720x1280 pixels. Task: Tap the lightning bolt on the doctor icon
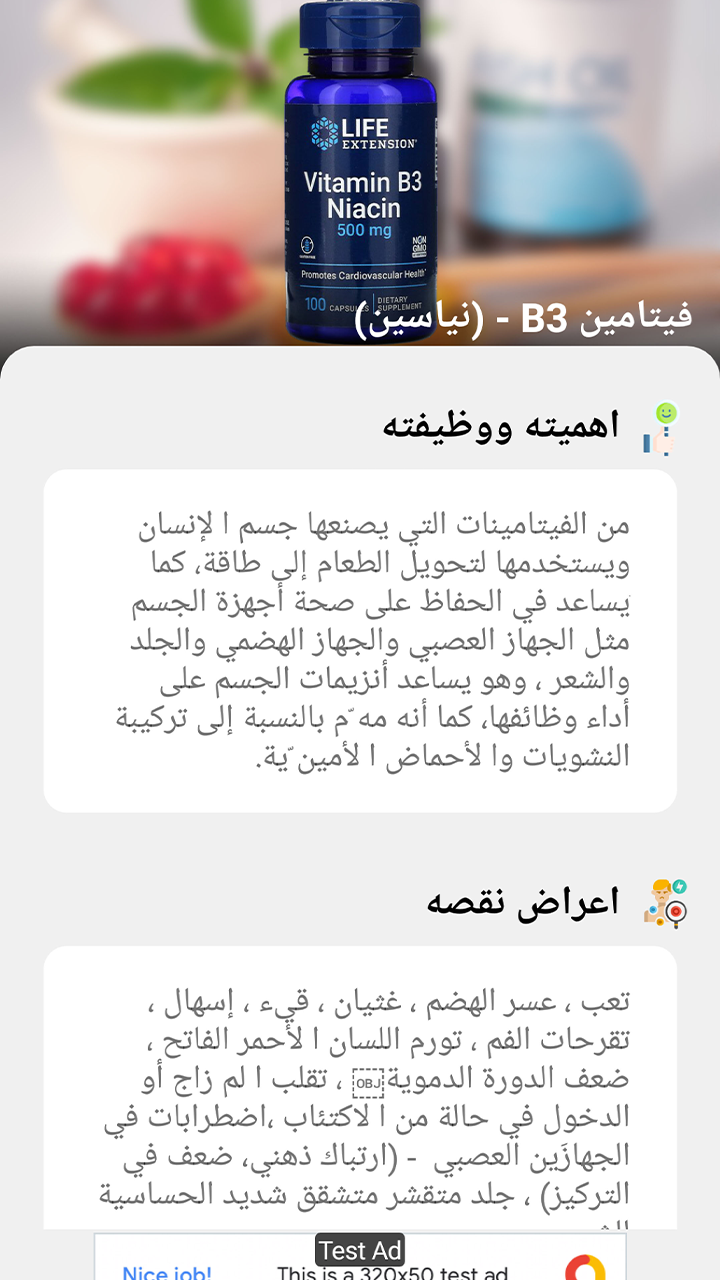679,886
